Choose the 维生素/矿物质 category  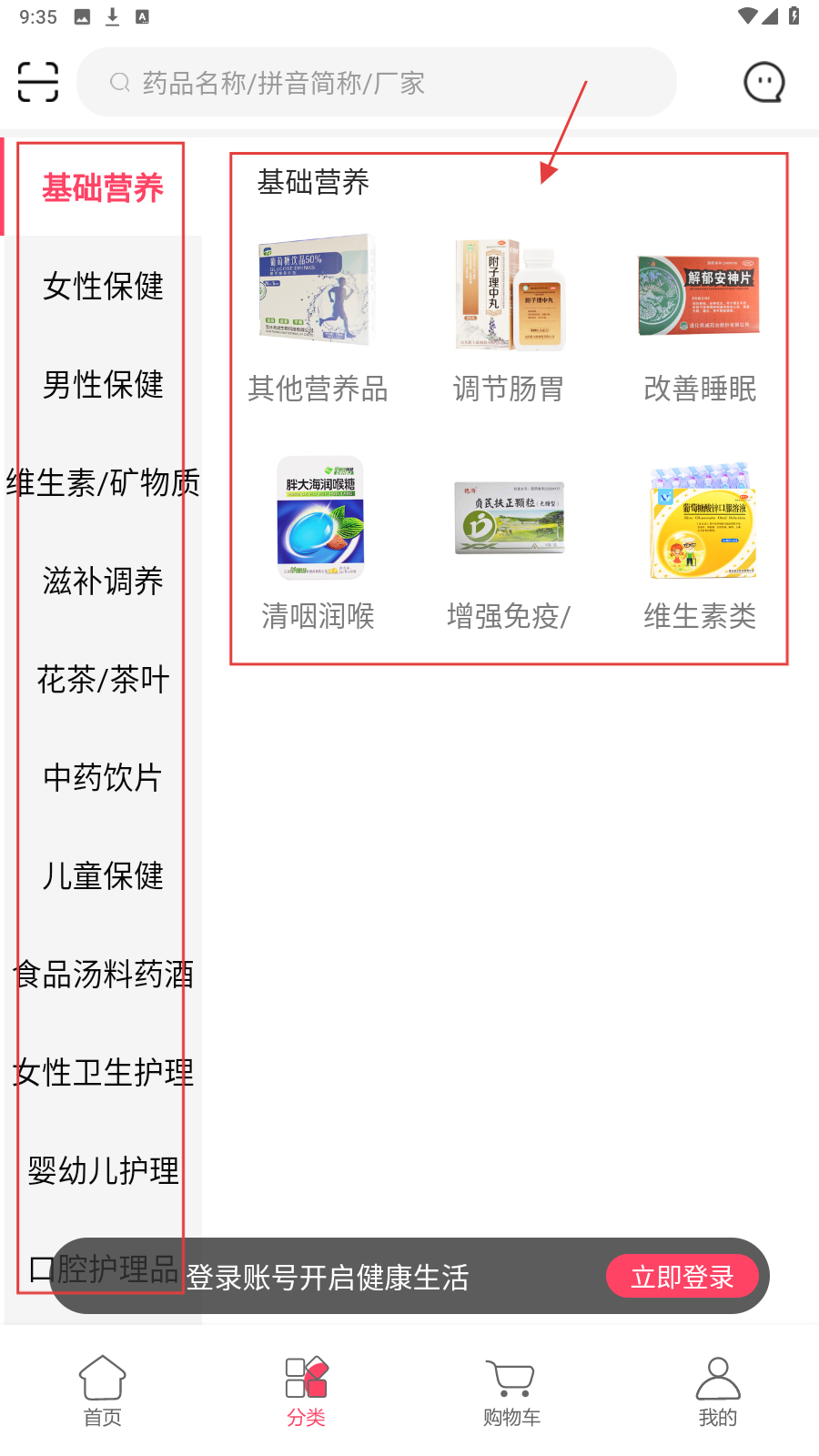[103, 482]
